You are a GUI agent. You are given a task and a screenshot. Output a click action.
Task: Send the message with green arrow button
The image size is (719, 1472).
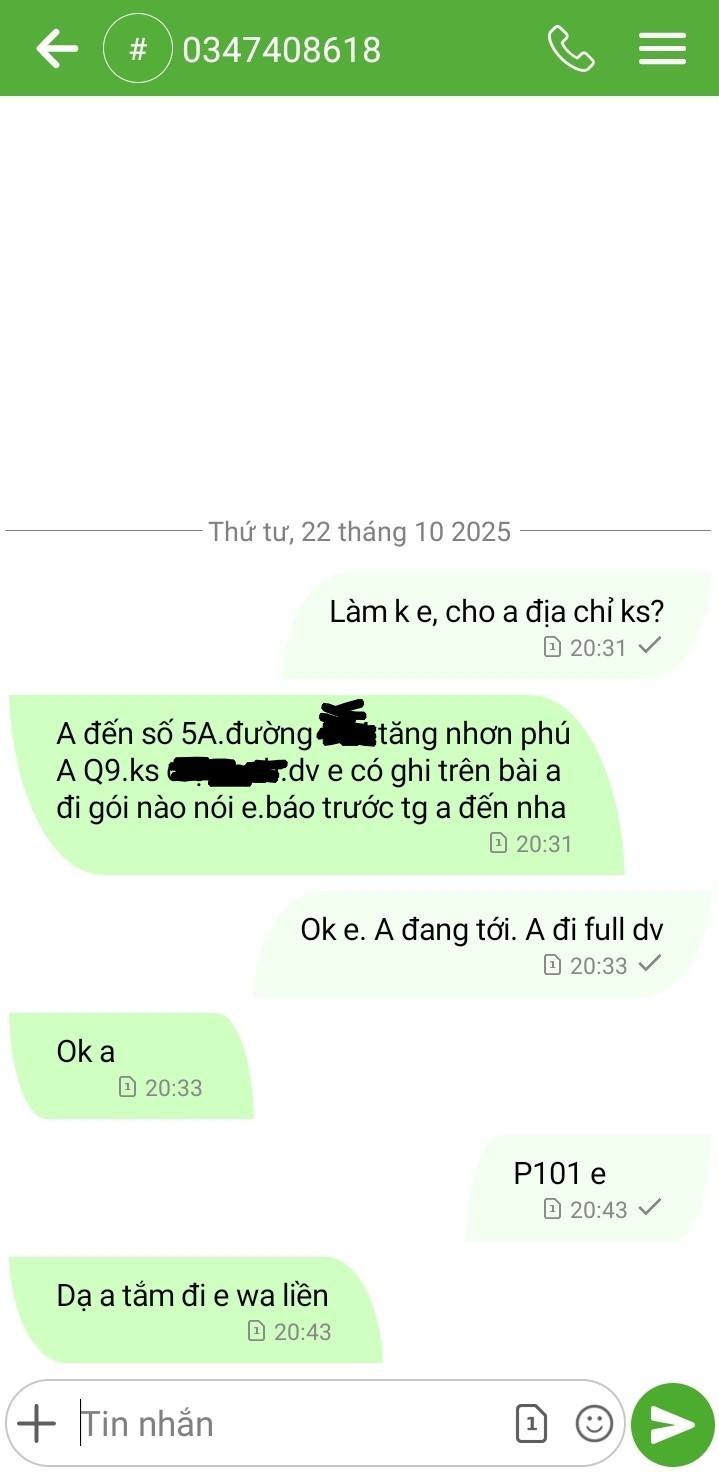click(x=673, y=1424)
